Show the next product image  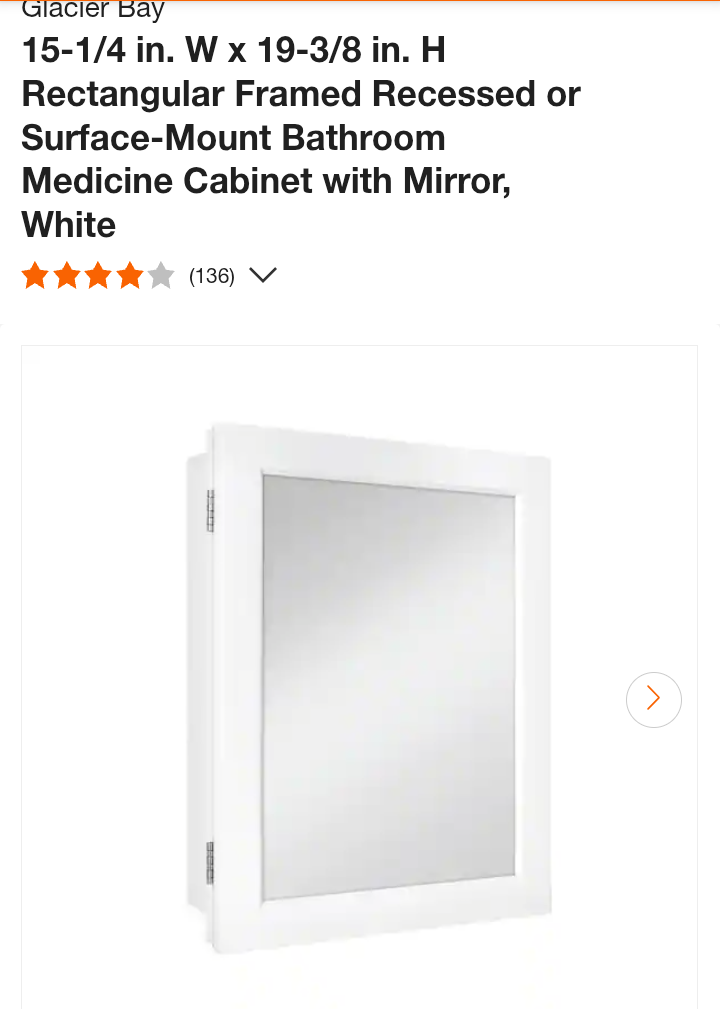pyautogui.click(x=653, y=698)
